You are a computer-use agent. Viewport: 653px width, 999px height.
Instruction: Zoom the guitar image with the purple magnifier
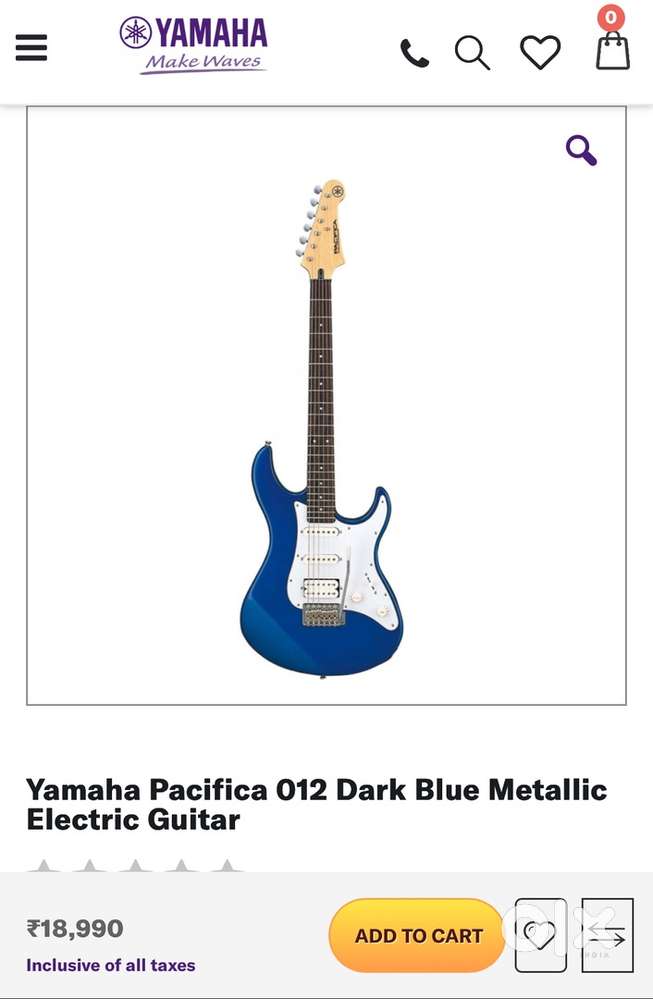581,151
